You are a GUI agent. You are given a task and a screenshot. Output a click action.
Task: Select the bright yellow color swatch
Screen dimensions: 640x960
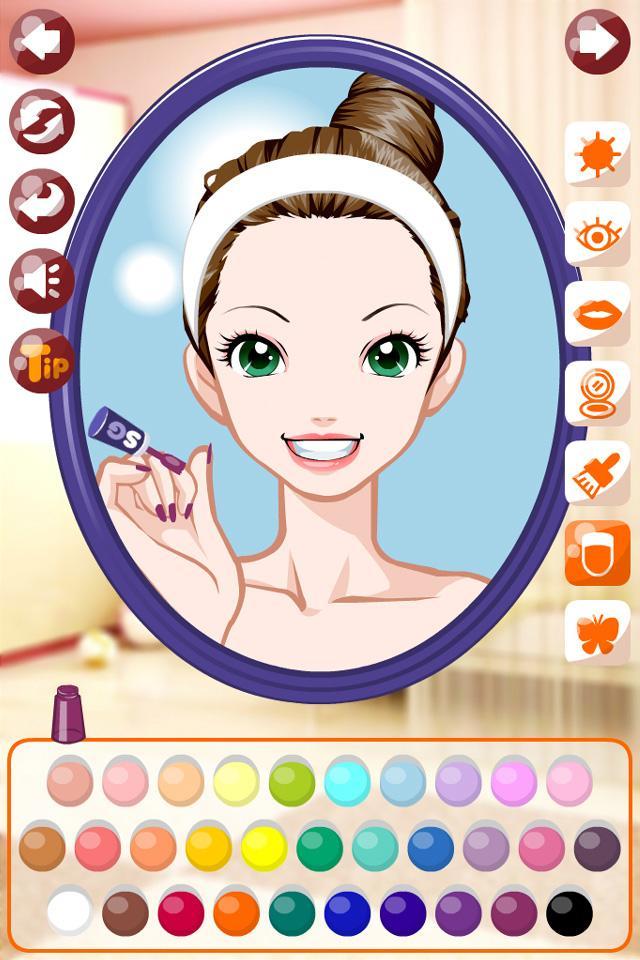[x=264, y=847]
